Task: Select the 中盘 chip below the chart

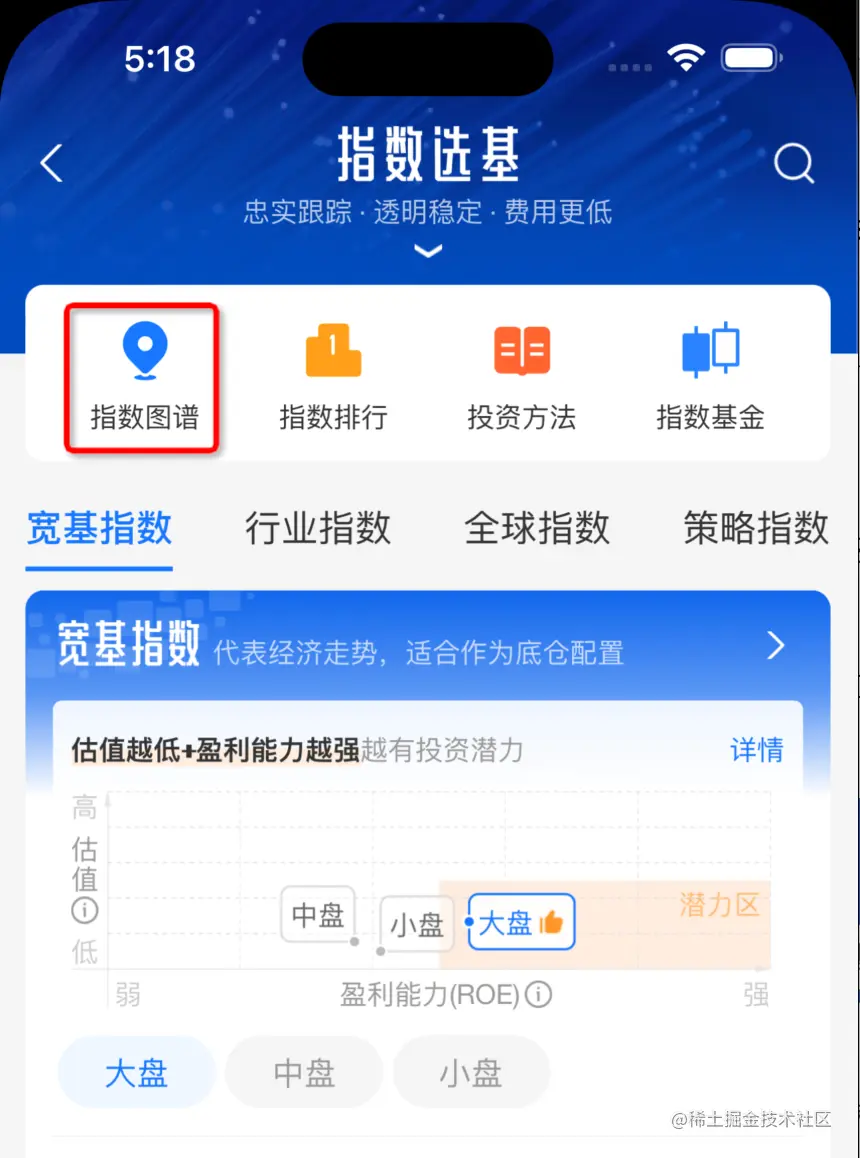Action: click(x=304, y=1074)
